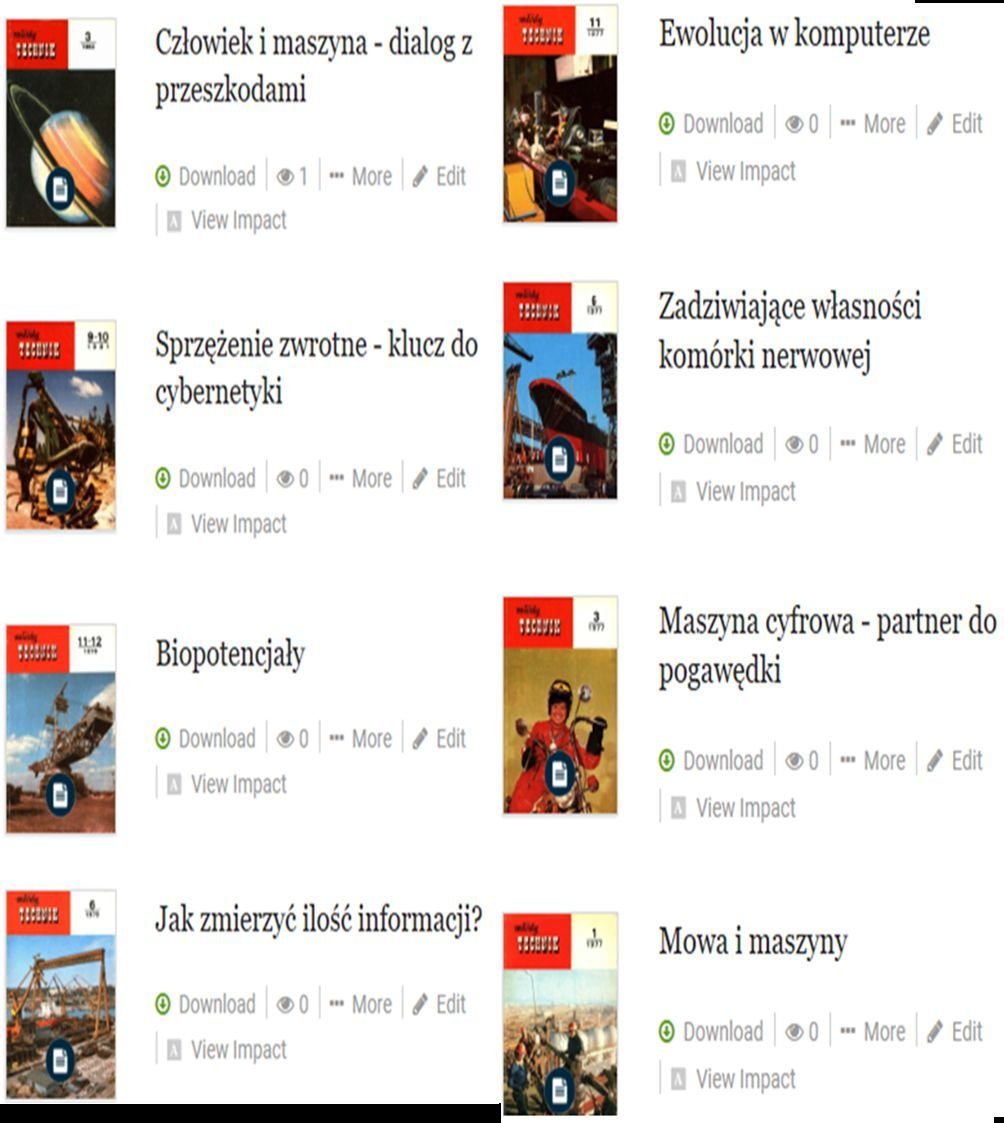The image size is (1004, 1123).
Task: Open More options for Sprzężenie zwrotne paper
Action: click(x=360, y=479)
